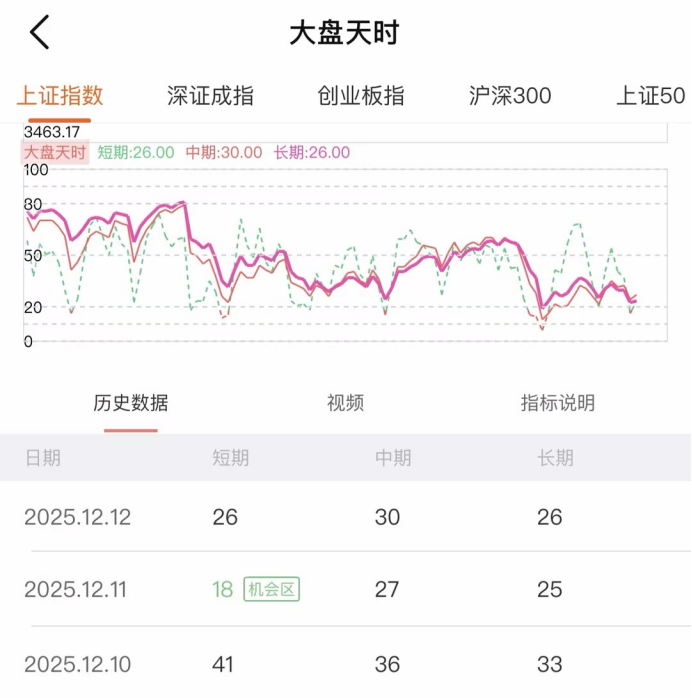Select the 上证指数 tab
This screenshot has width=692, height=698.
[x=60, y=96]
